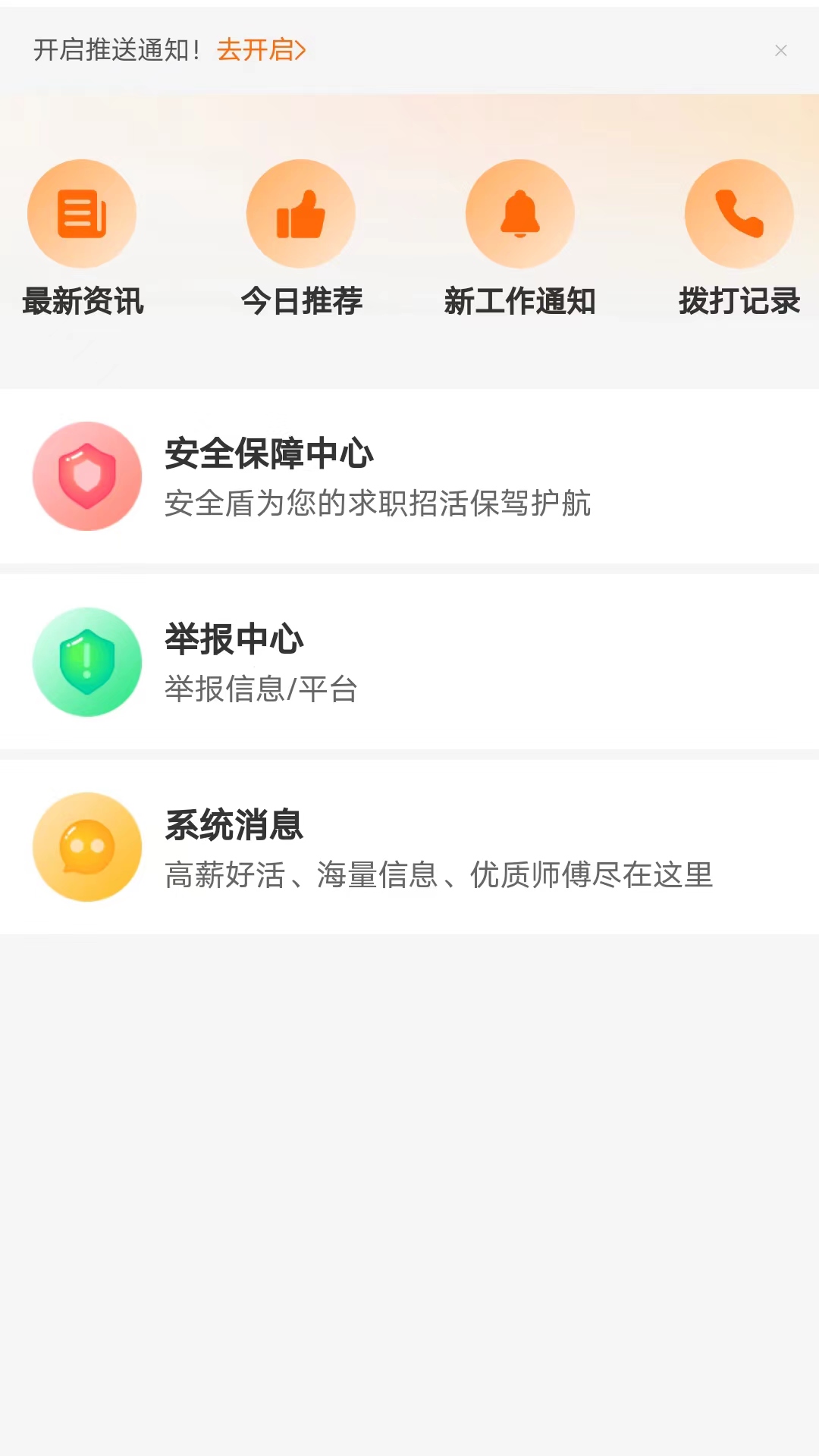Dismiss the push notification banner
819x1456 pixels.
[781, 50]
